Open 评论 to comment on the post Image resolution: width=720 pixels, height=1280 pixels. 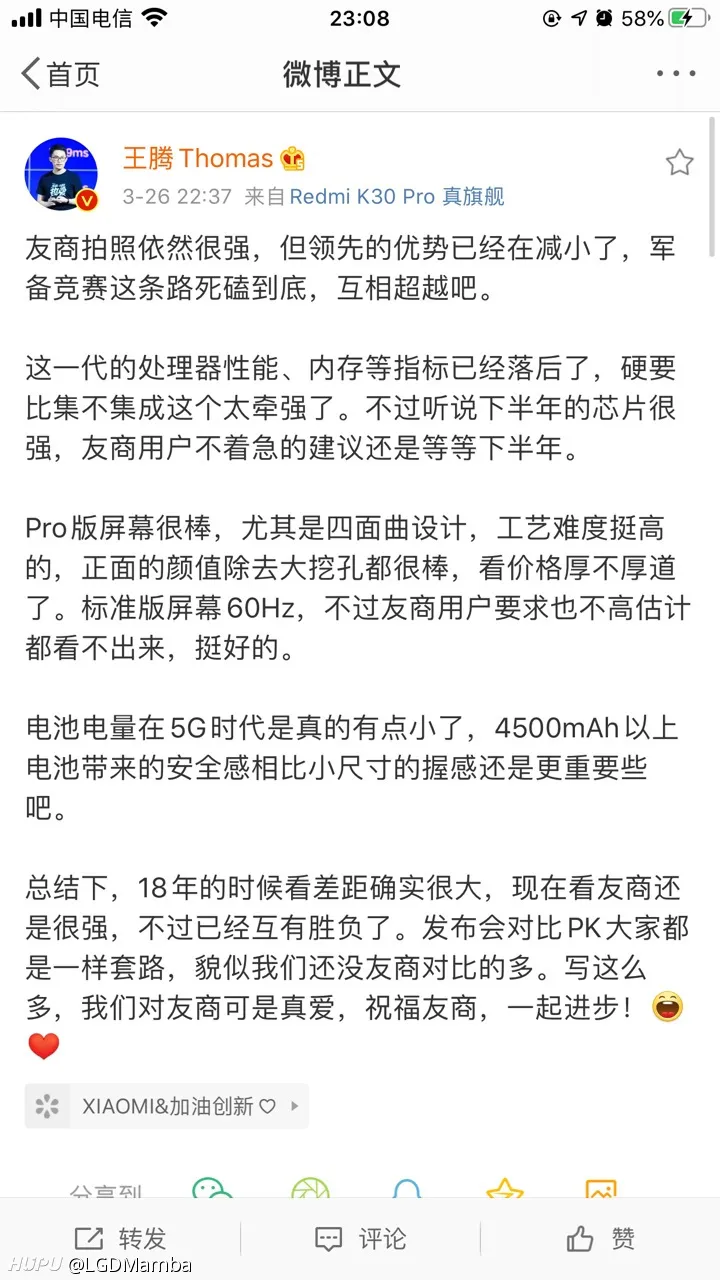pos(360,1239)
